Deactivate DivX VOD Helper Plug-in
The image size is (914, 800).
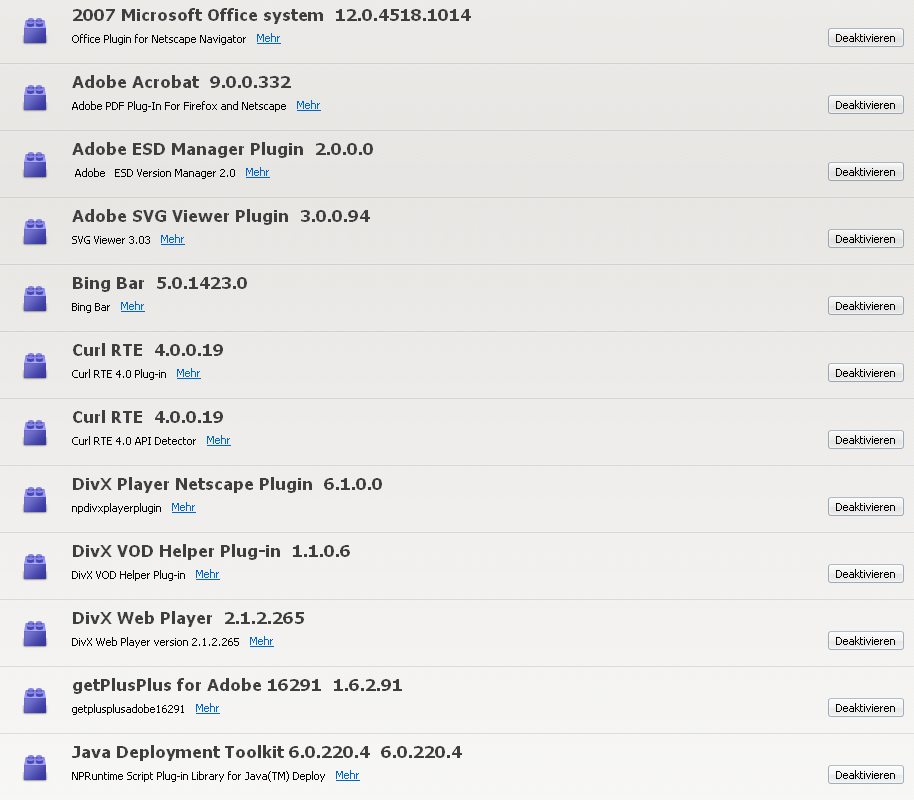pos(865,574)
